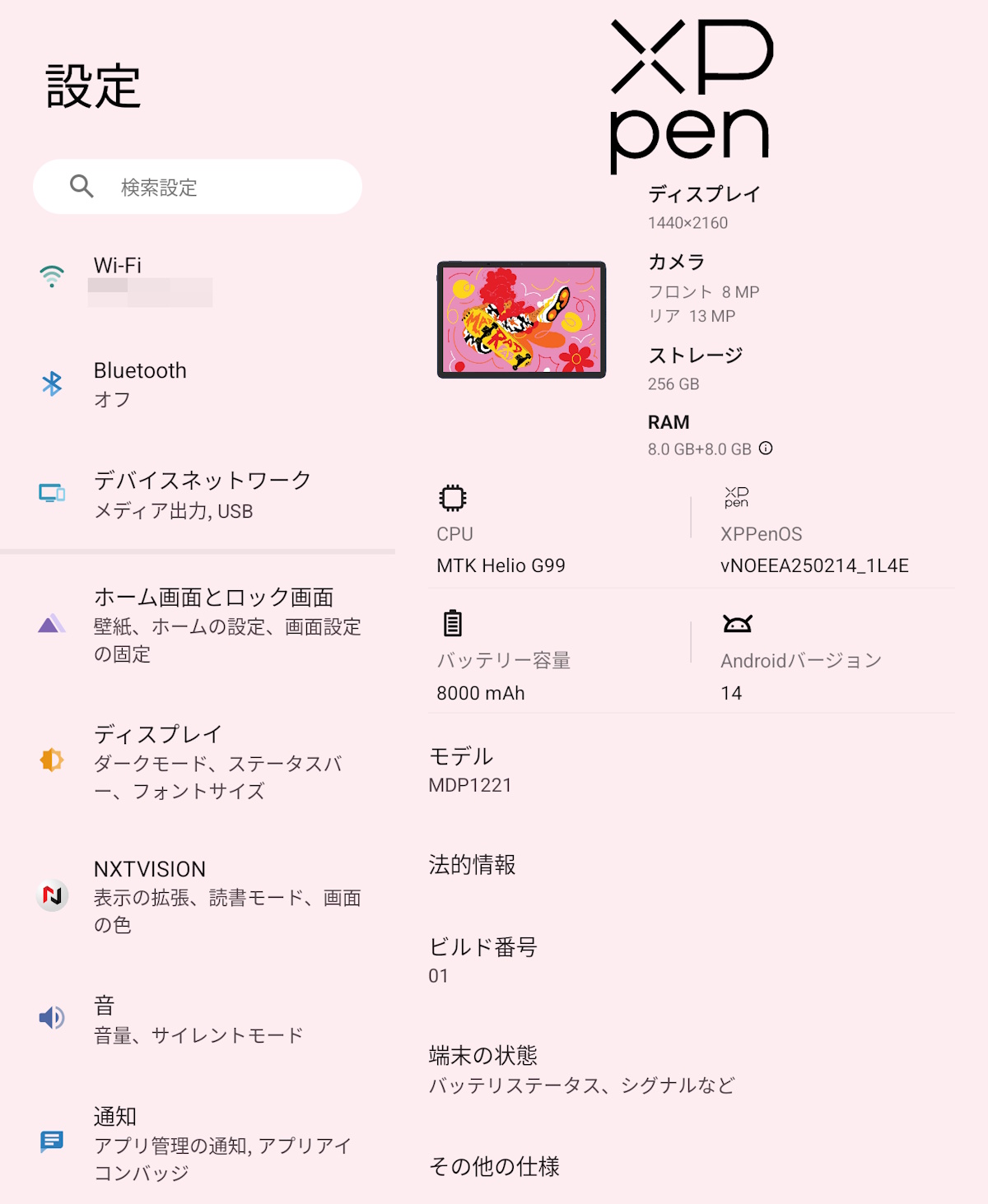Tap the tablet wallpaper thumbnail
The width and height of the screenshot is (988, 1204).
(x=523, y=319)
